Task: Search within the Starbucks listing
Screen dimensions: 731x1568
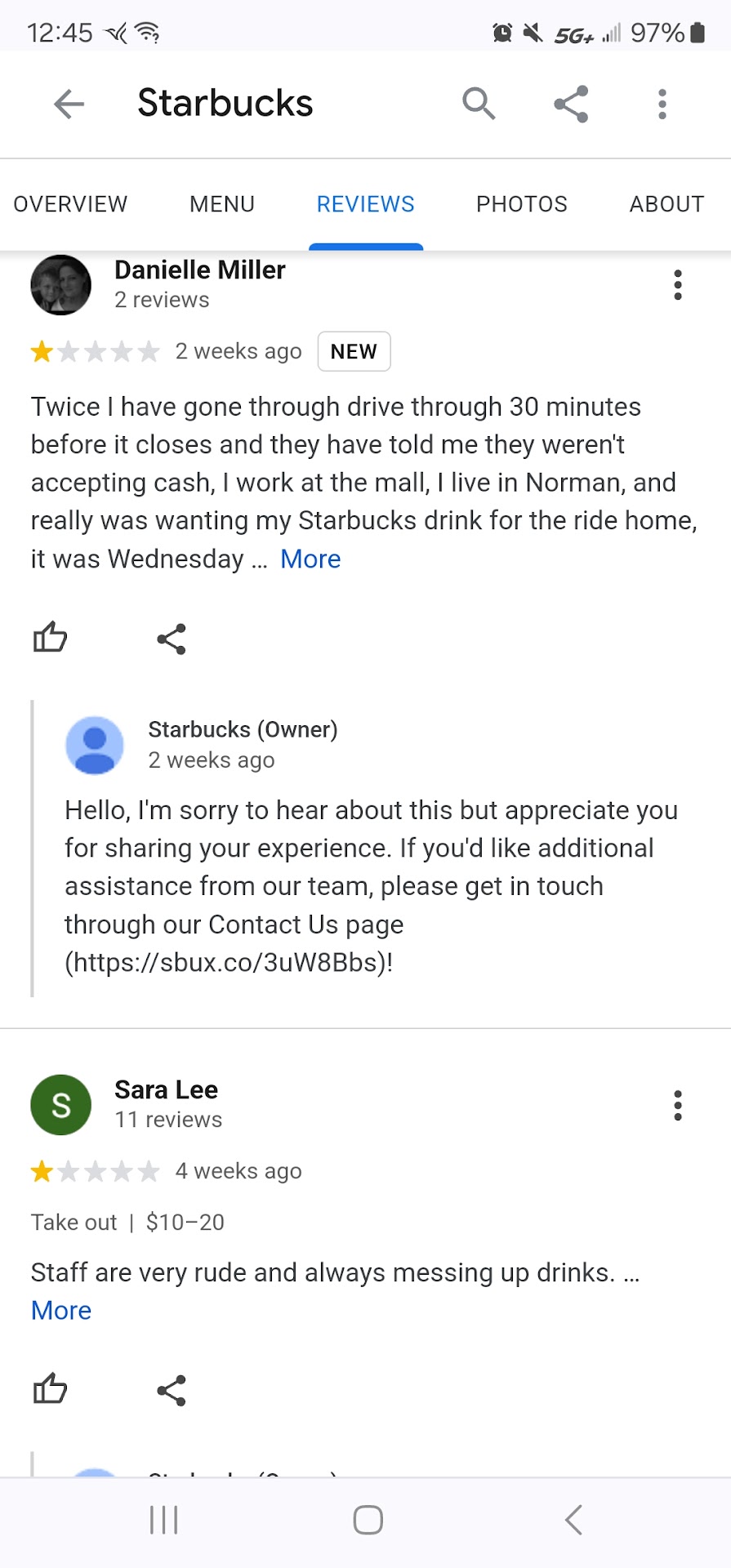Action: click(479, 104)
